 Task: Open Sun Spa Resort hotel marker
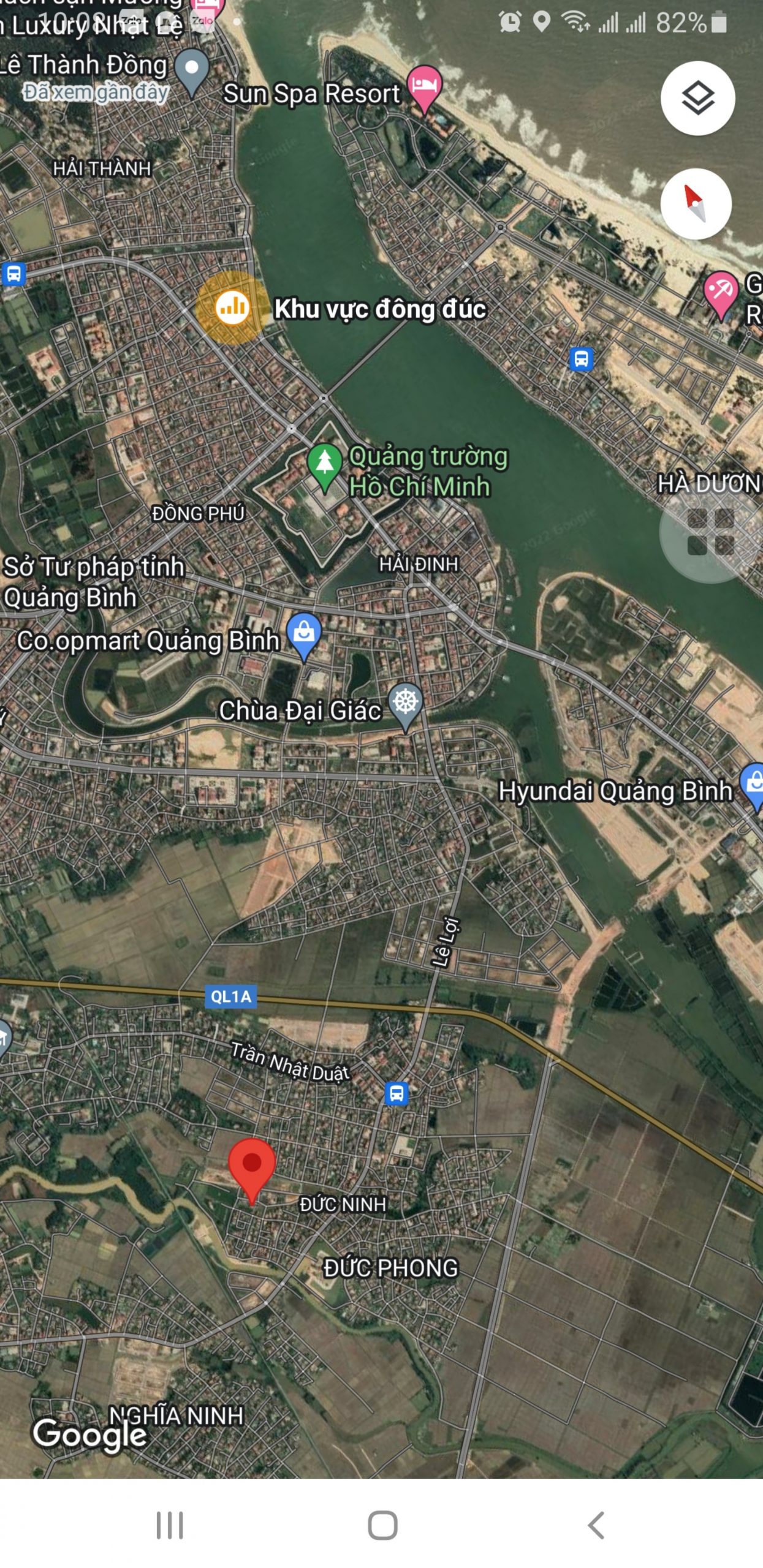pyautogui.click(x=425, y=88)
